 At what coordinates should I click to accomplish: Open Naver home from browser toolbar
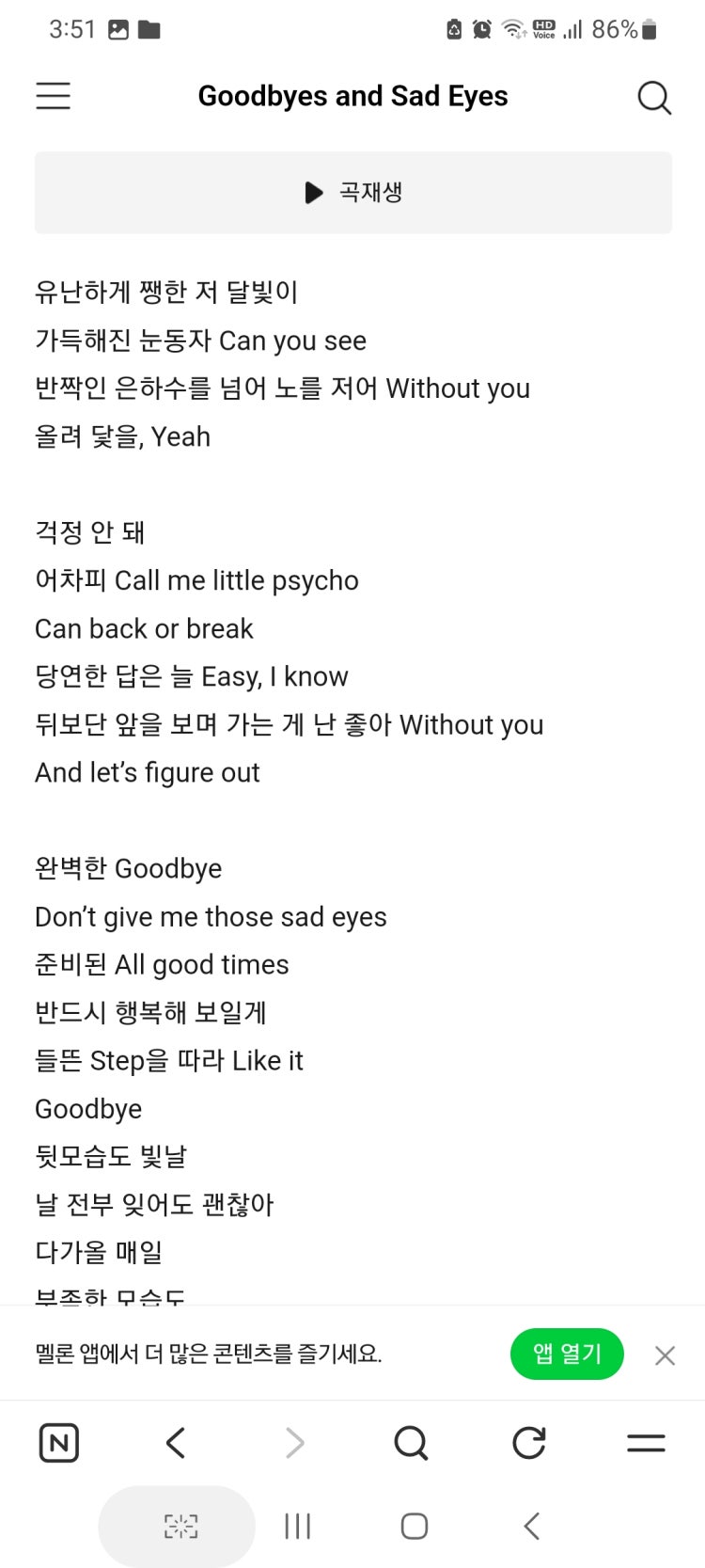[59, 1443]
